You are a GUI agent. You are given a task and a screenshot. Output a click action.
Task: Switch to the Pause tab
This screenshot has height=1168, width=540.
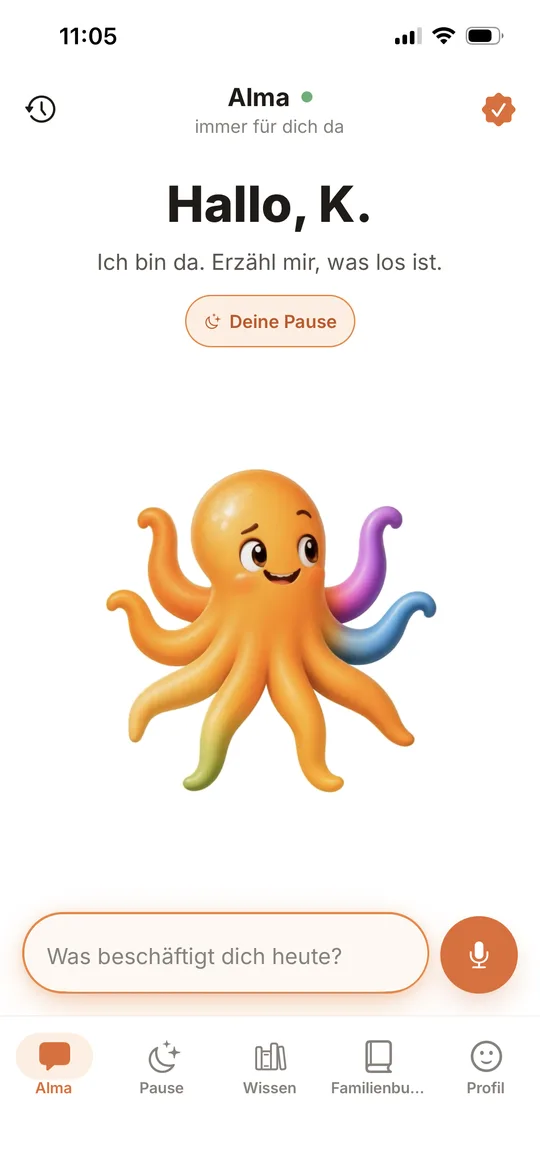click(x=162, y=1067)
